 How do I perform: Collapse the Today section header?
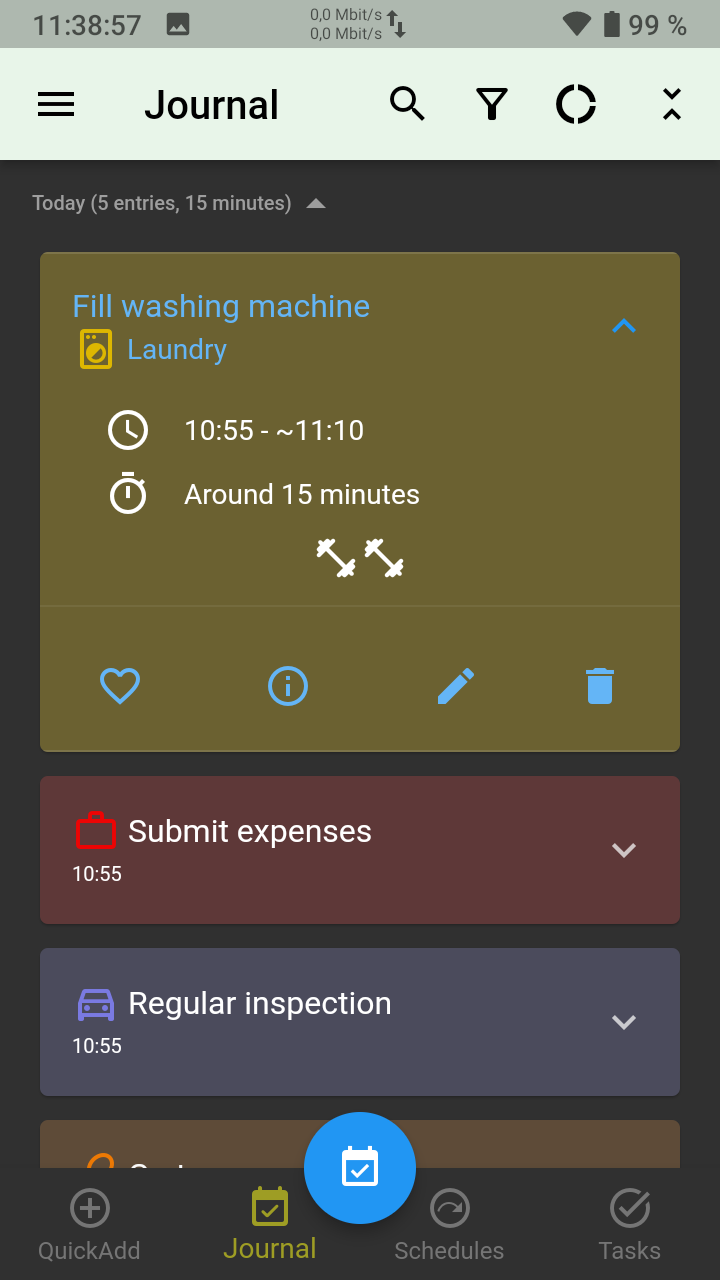click(x=316, y=204)
